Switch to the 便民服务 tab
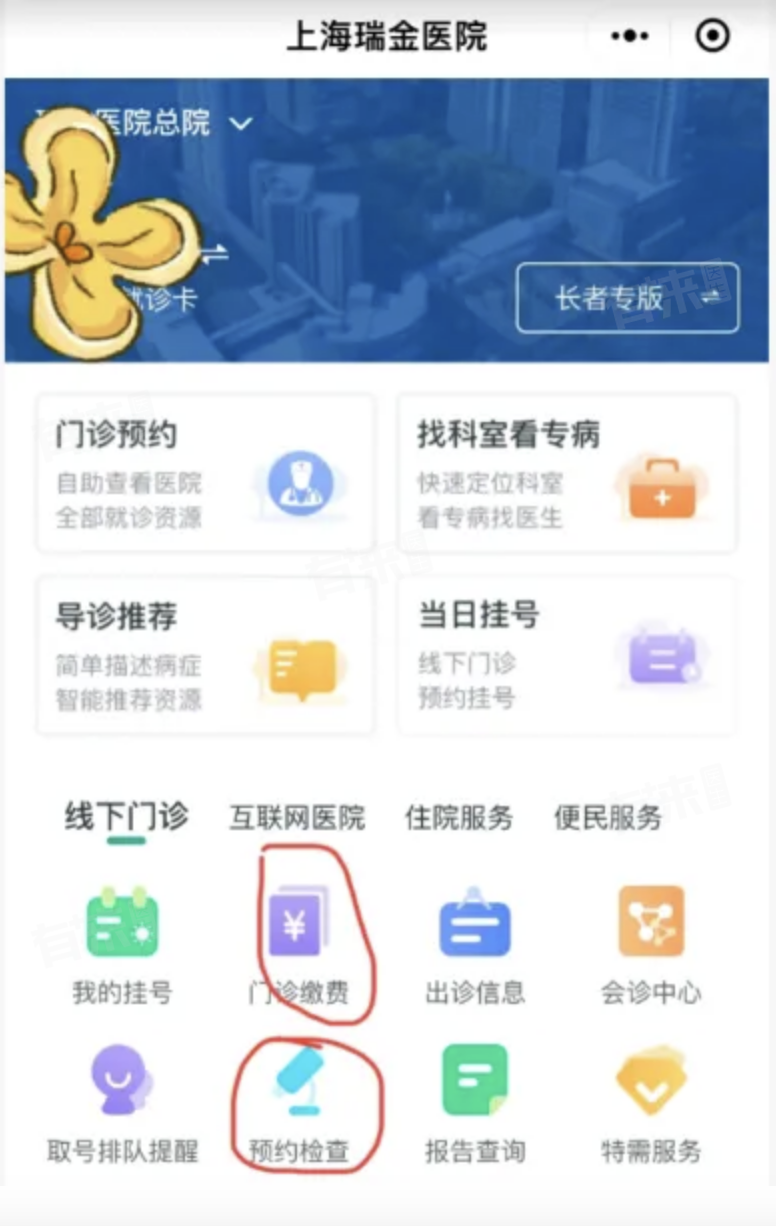776x1226 pixels. click(608, 818)
